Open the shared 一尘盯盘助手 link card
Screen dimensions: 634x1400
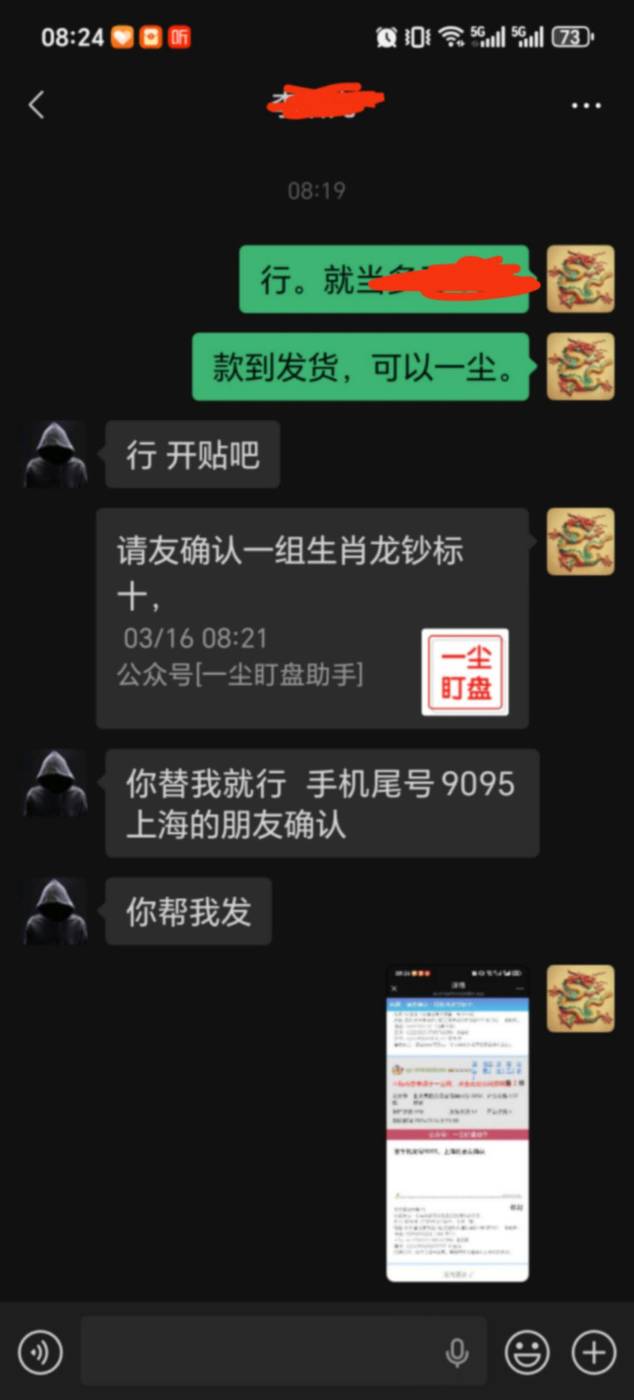tap(312, 617)
